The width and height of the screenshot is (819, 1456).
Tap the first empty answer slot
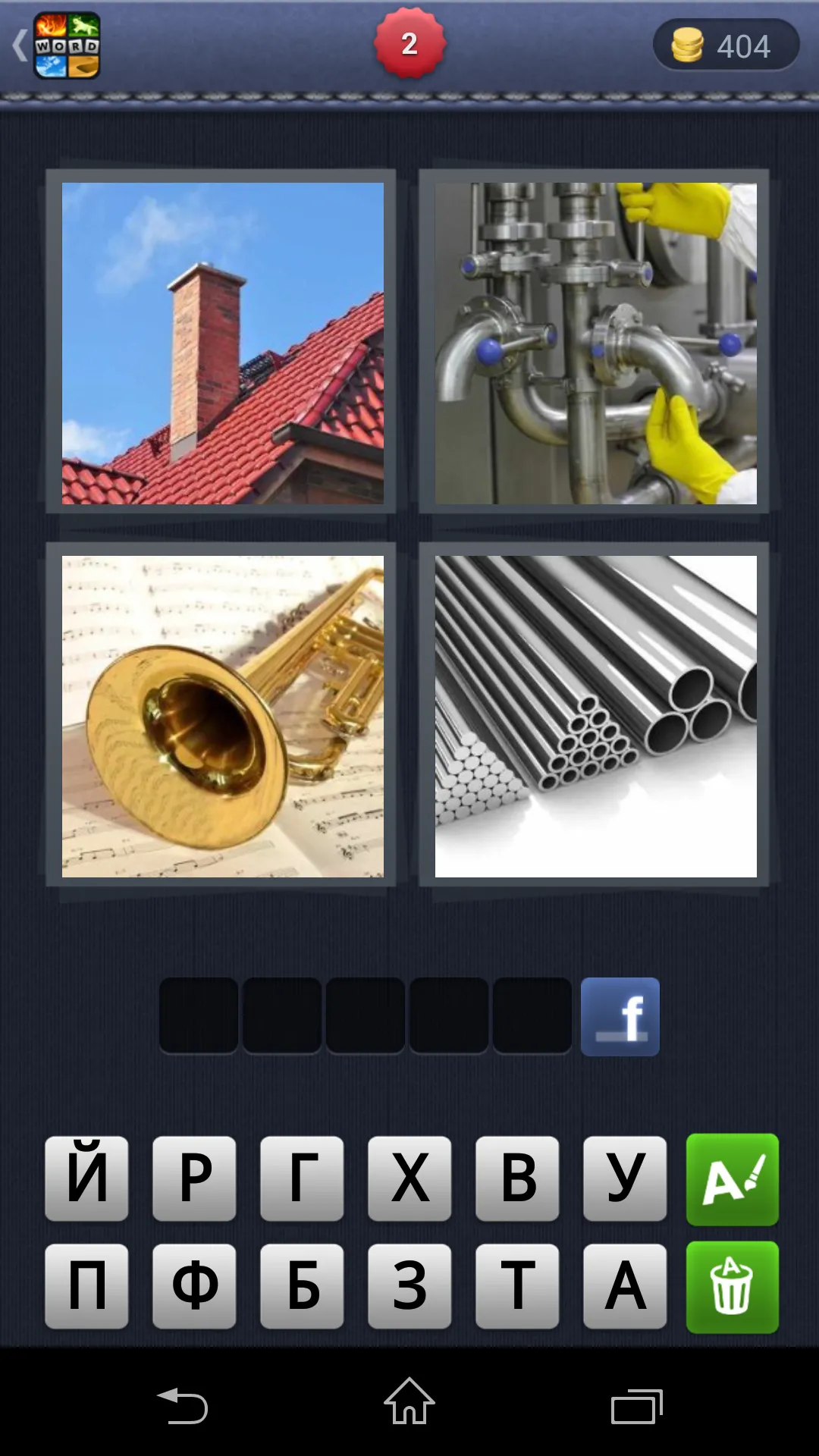(x=199, y=1016)
